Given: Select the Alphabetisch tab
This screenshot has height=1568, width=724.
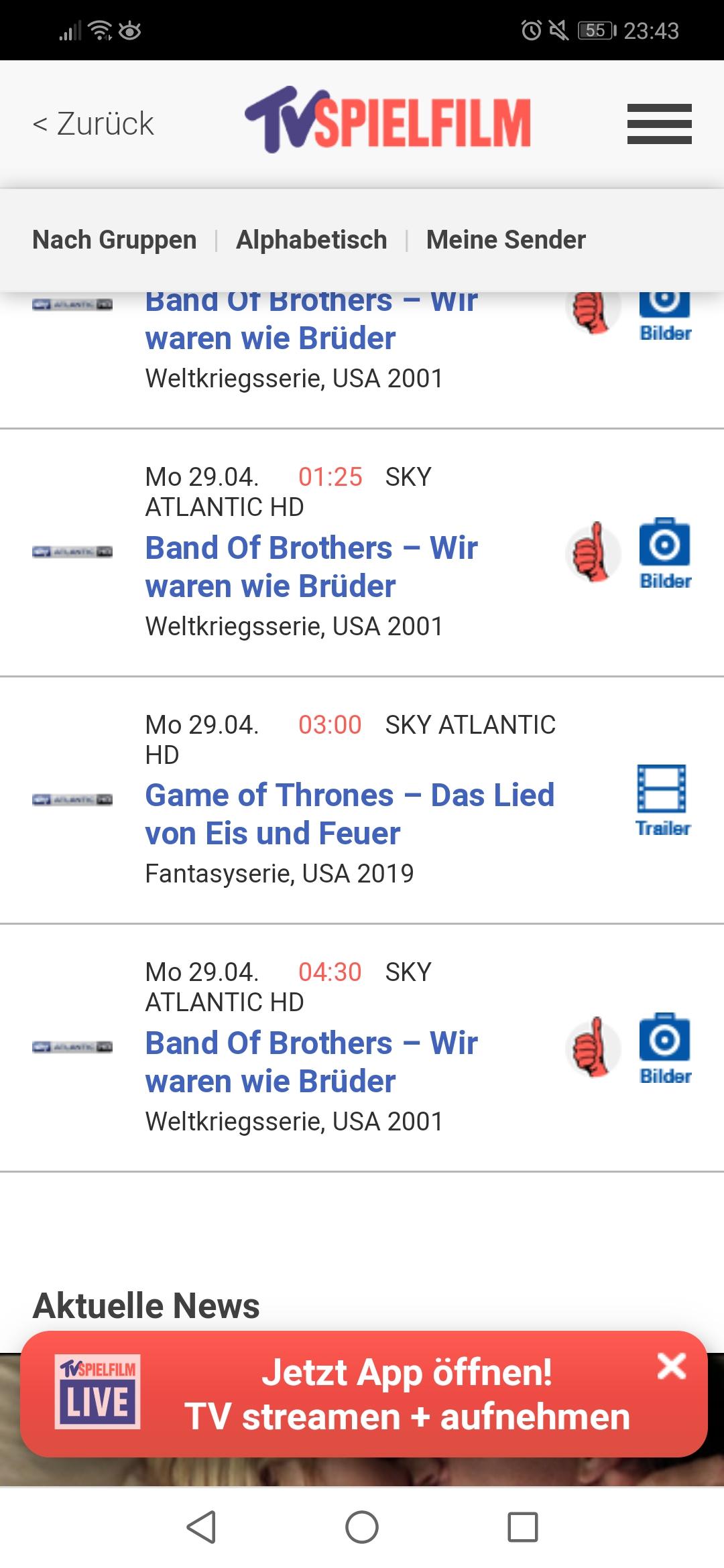Looking at the screenshot, I should point(312,240).
